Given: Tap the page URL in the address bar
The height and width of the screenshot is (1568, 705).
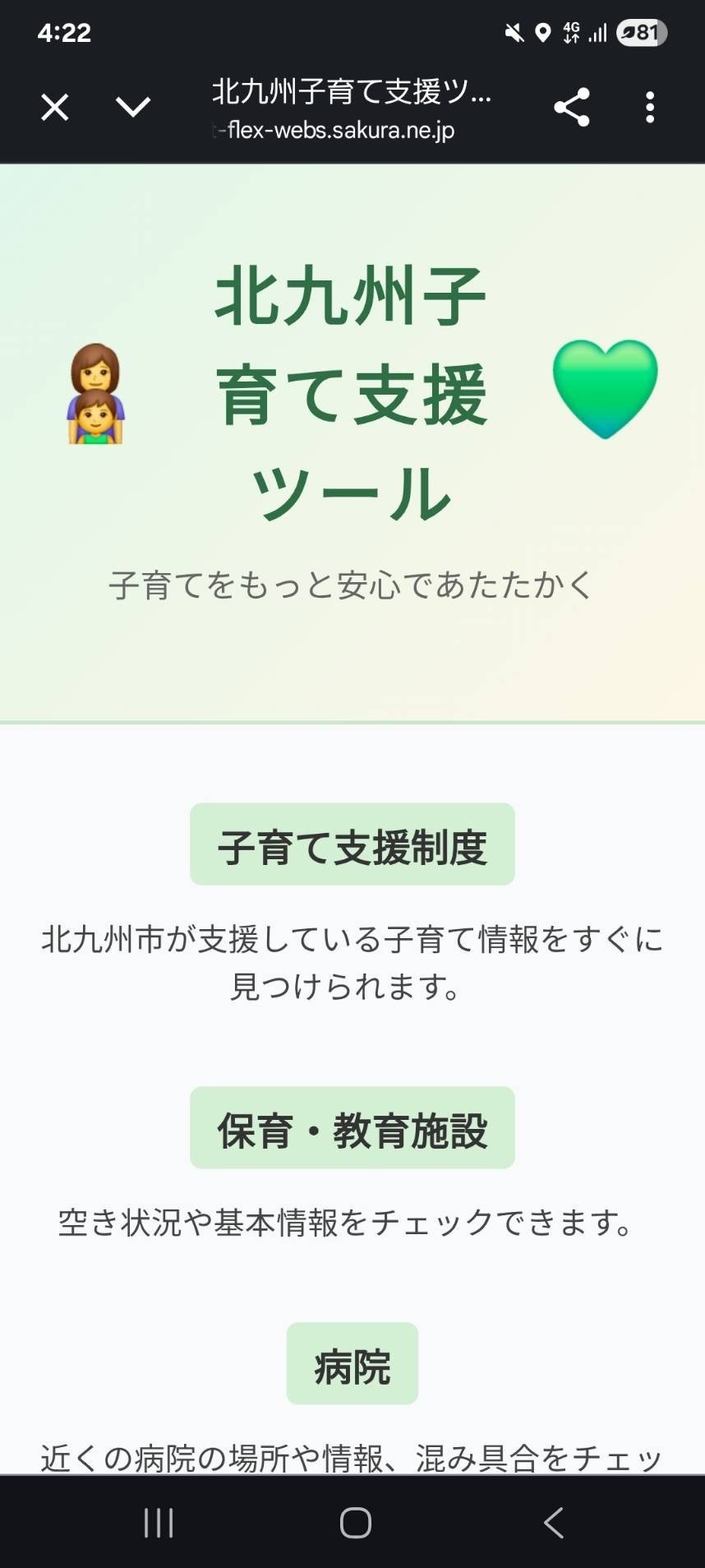Looking at the screenshot, I should (x=333, y=130).
